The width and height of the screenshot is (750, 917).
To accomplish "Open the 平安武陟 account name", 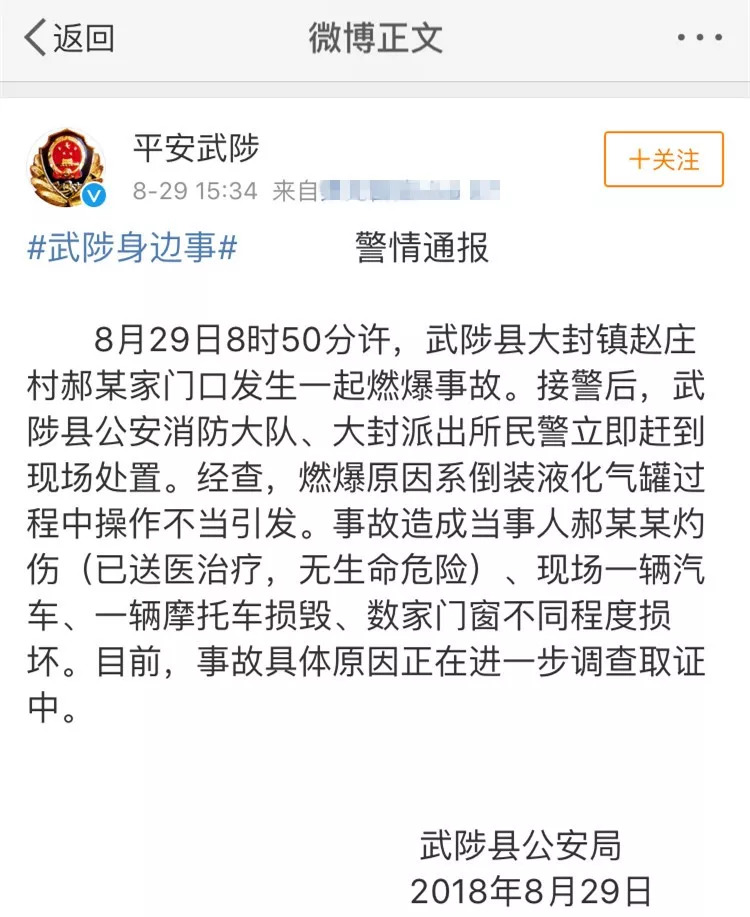I will pos(196,150).
